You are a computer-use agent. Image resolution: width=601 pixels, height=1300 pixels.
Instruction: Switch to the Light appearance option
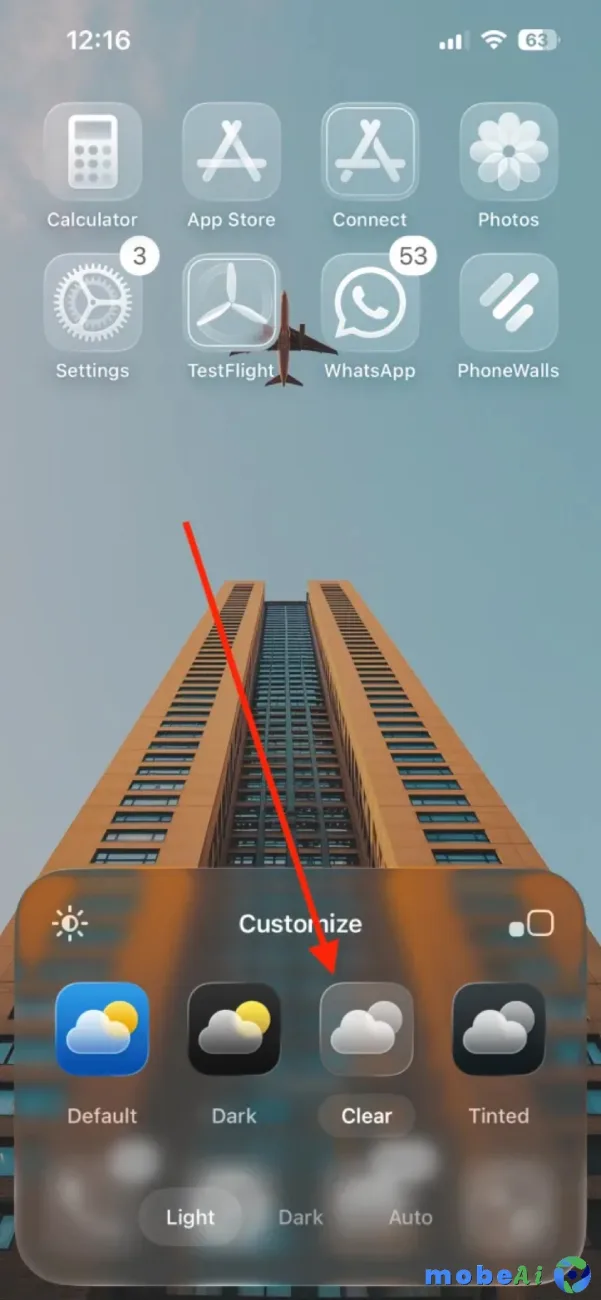[x=190, y=1217]
